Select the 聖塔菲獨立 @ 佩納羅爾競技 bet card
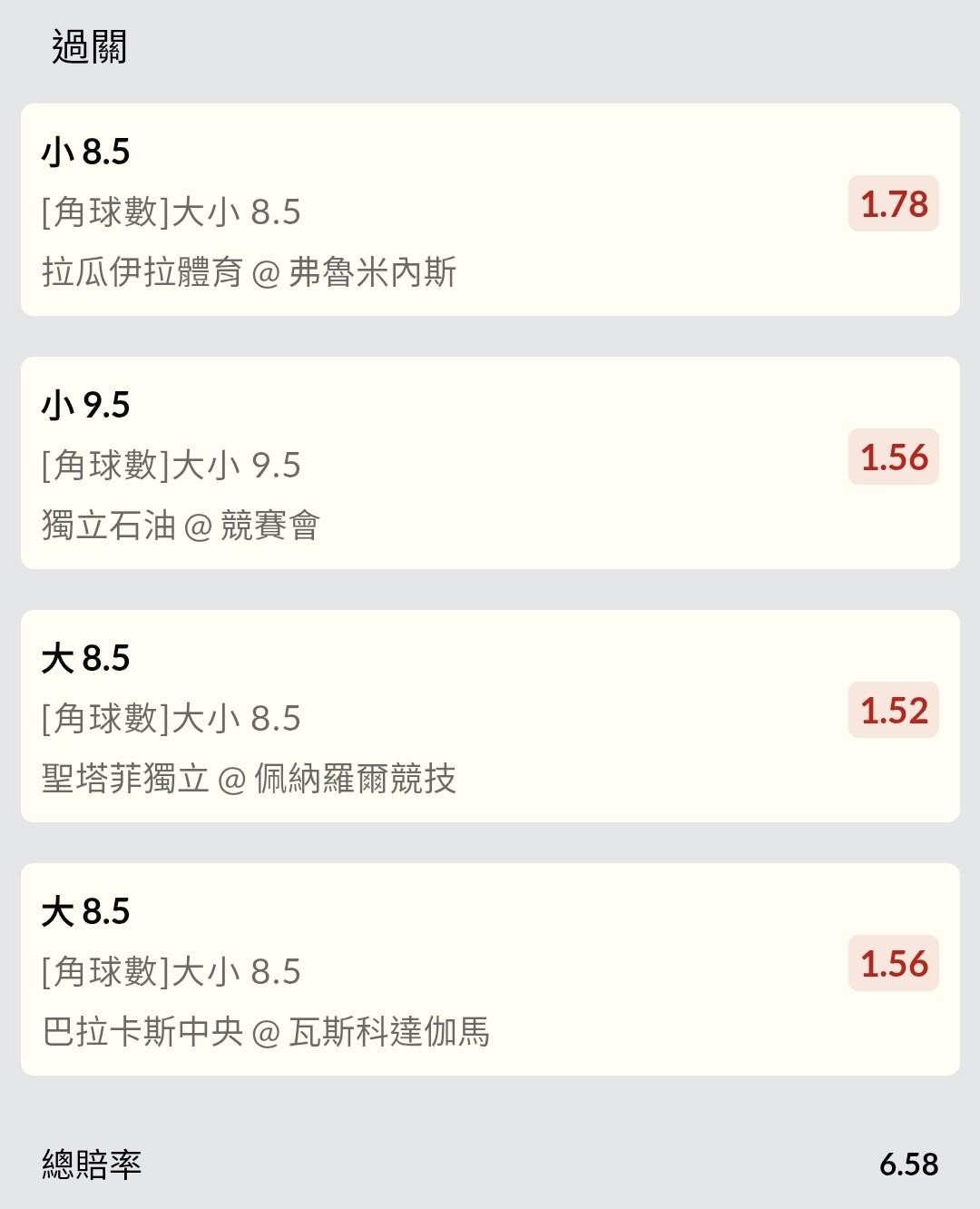Screen dimensions: 980x1209 pos(490,716)
